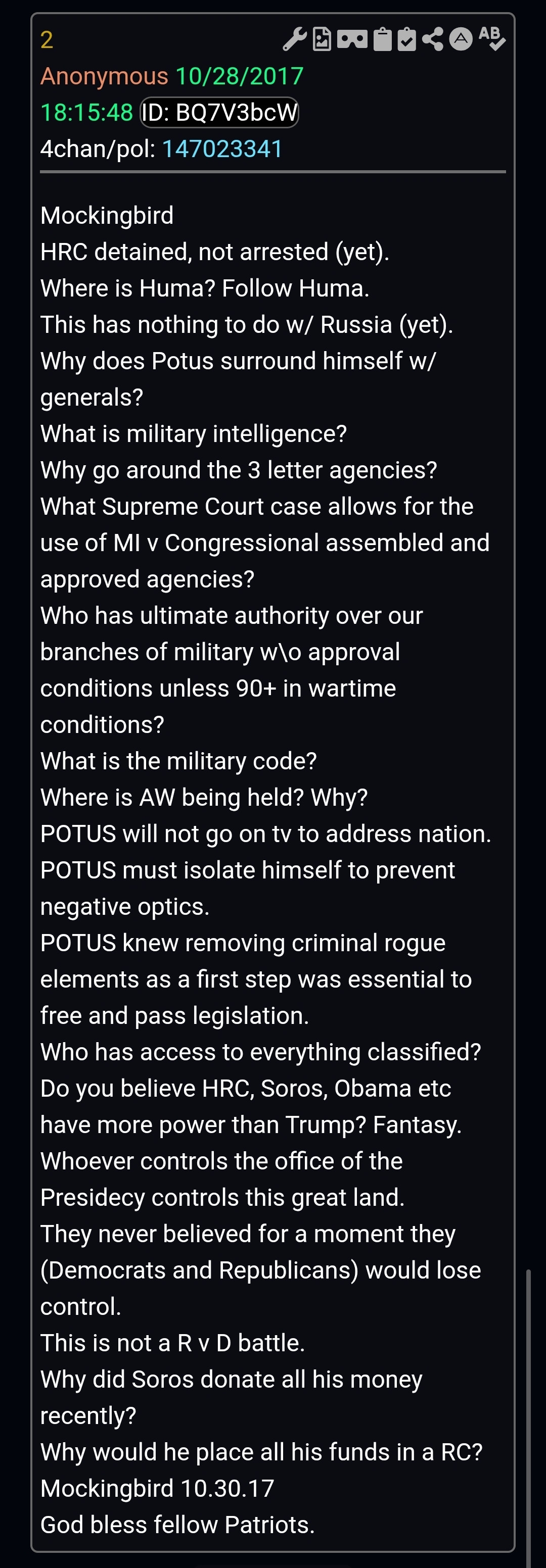Tap the plain clipboard copy icon
The image size is (546, 1568).
click(x=382, y=39)
